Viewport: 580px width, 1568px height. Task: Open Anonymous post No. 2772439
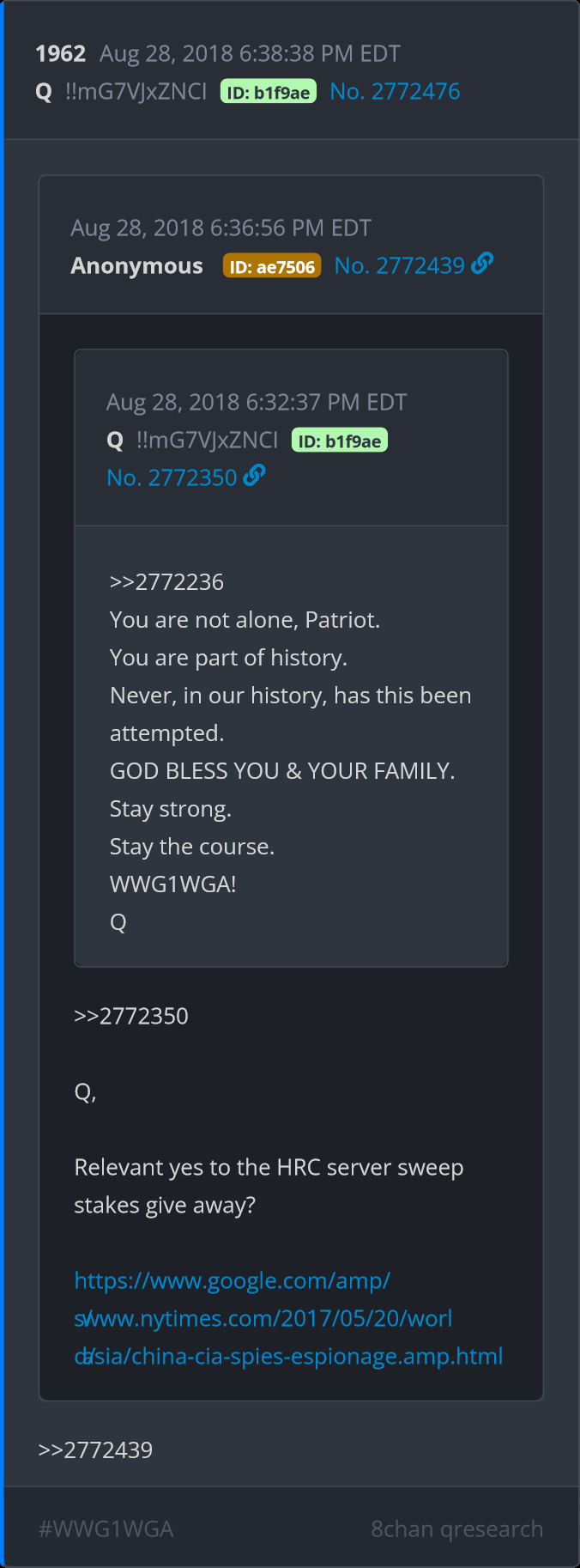click(399, 266)
